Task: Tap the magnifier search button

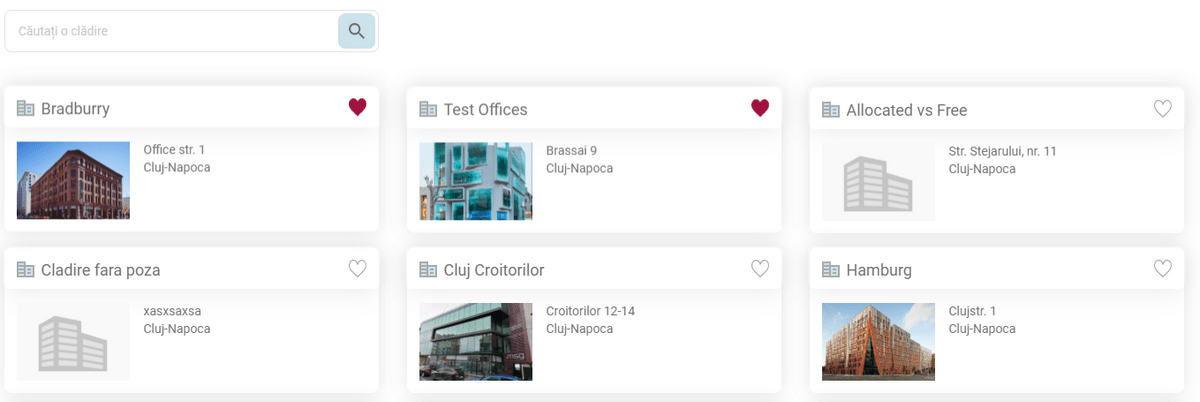Action: (x=356, y=31)
